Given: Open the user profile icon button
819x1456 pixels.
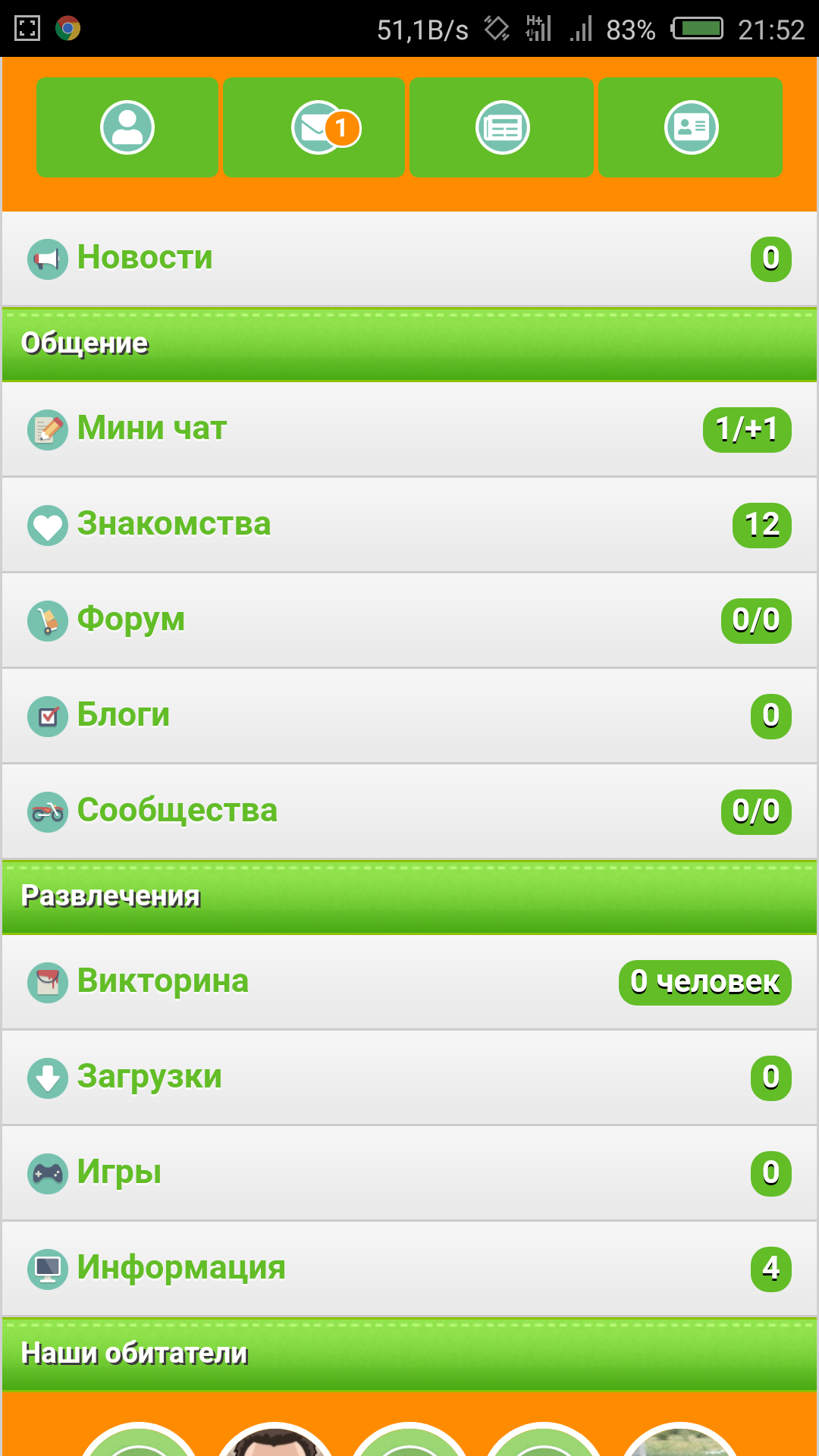Looking at the screenshot, I should click(127, 127).
